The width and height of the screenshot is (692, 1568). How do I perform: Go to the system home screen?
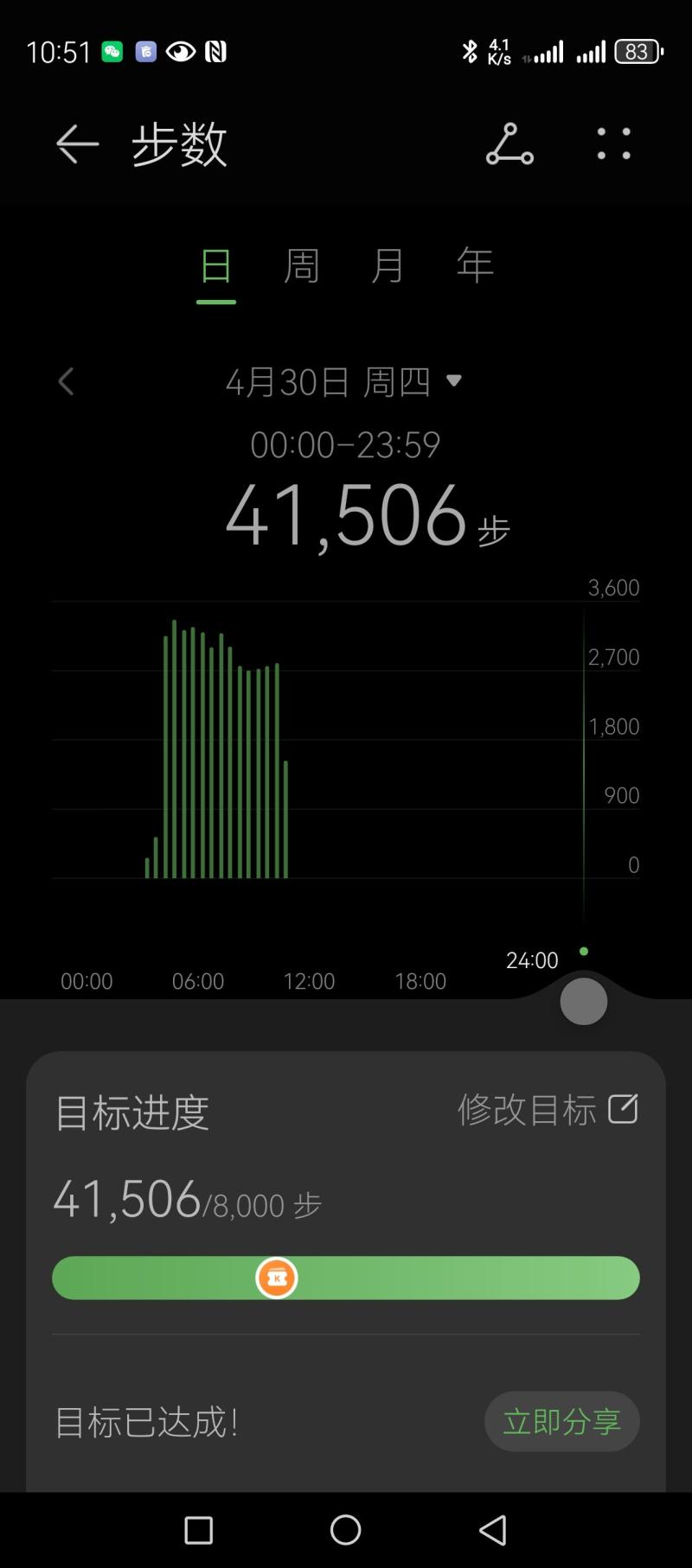coord(345,1530)
